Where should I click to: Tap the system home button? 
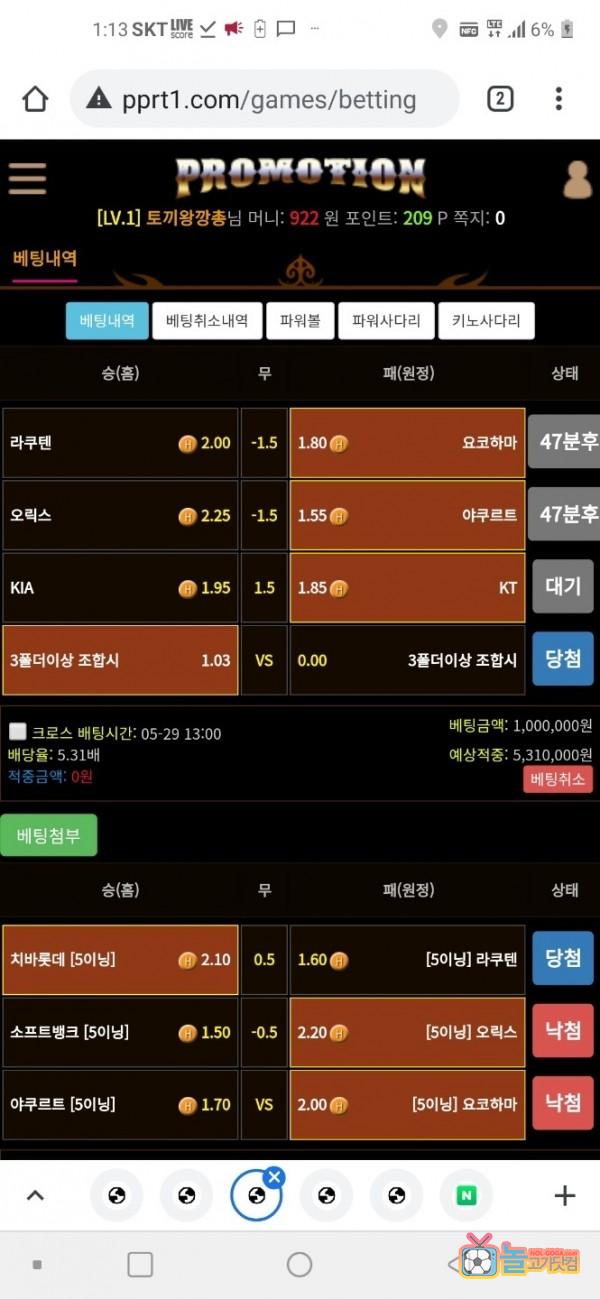pyautogui.click(x=299, y=1264)
